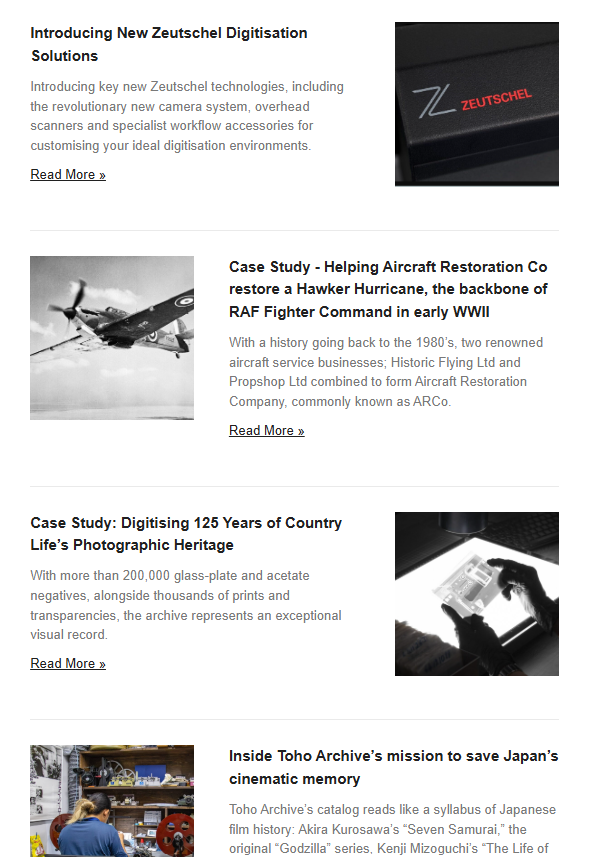The height and width of the screenshot is (857, 602).
Task: Open Read More for the Hawker Hurricane case study
Action: tap(267, 430)
